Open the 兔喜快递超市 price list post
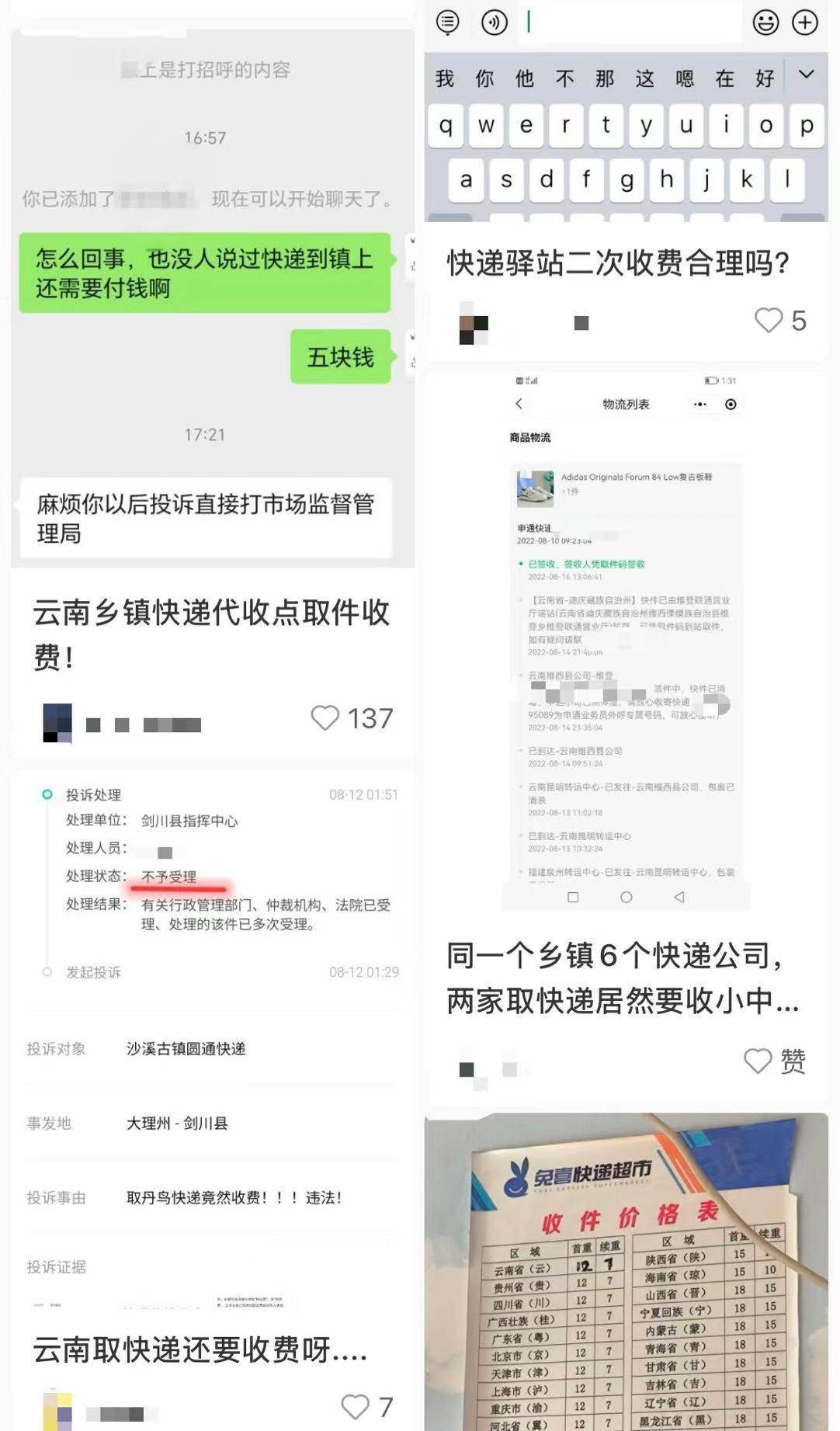The image size is (840, 1431). pyautogui.click(x=626, y=1273)
